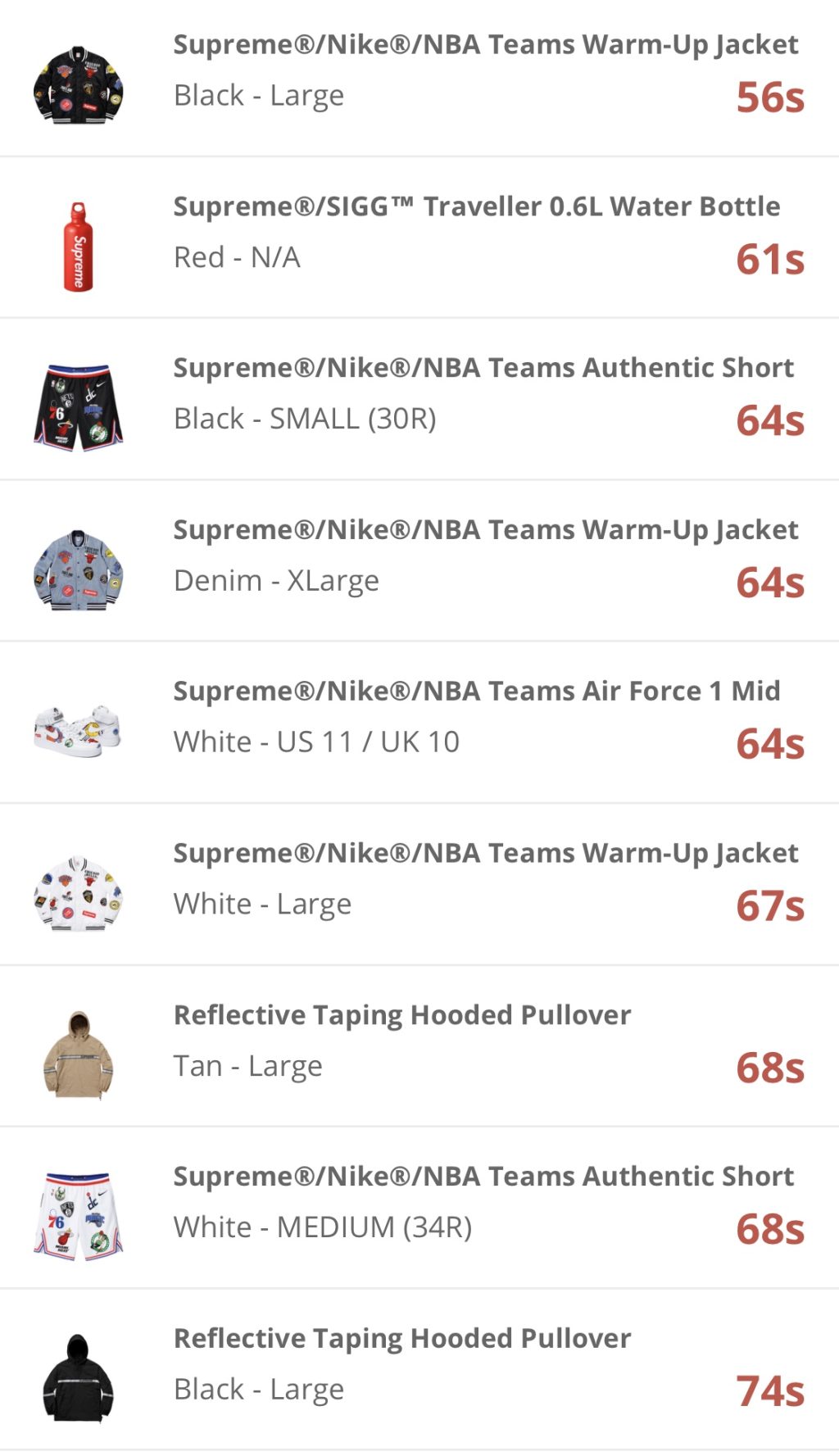Open the NBA Teams Air Force 1 Mid listing
Image resolution: width=839 pixels, height=1456 pixels.
pos(477,693)
